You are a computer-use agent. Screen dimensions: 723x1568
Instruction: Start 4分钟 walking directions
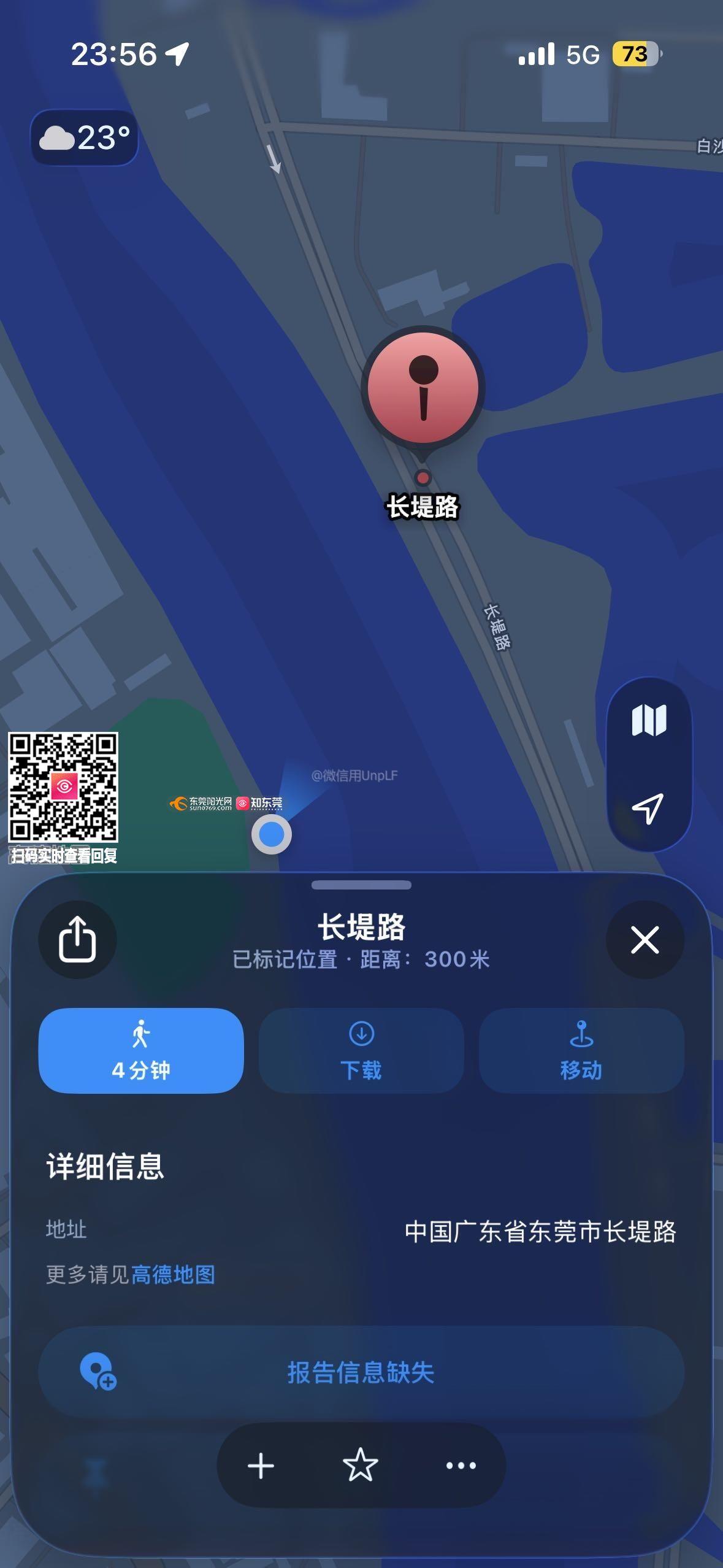[x=141, y=1050]
